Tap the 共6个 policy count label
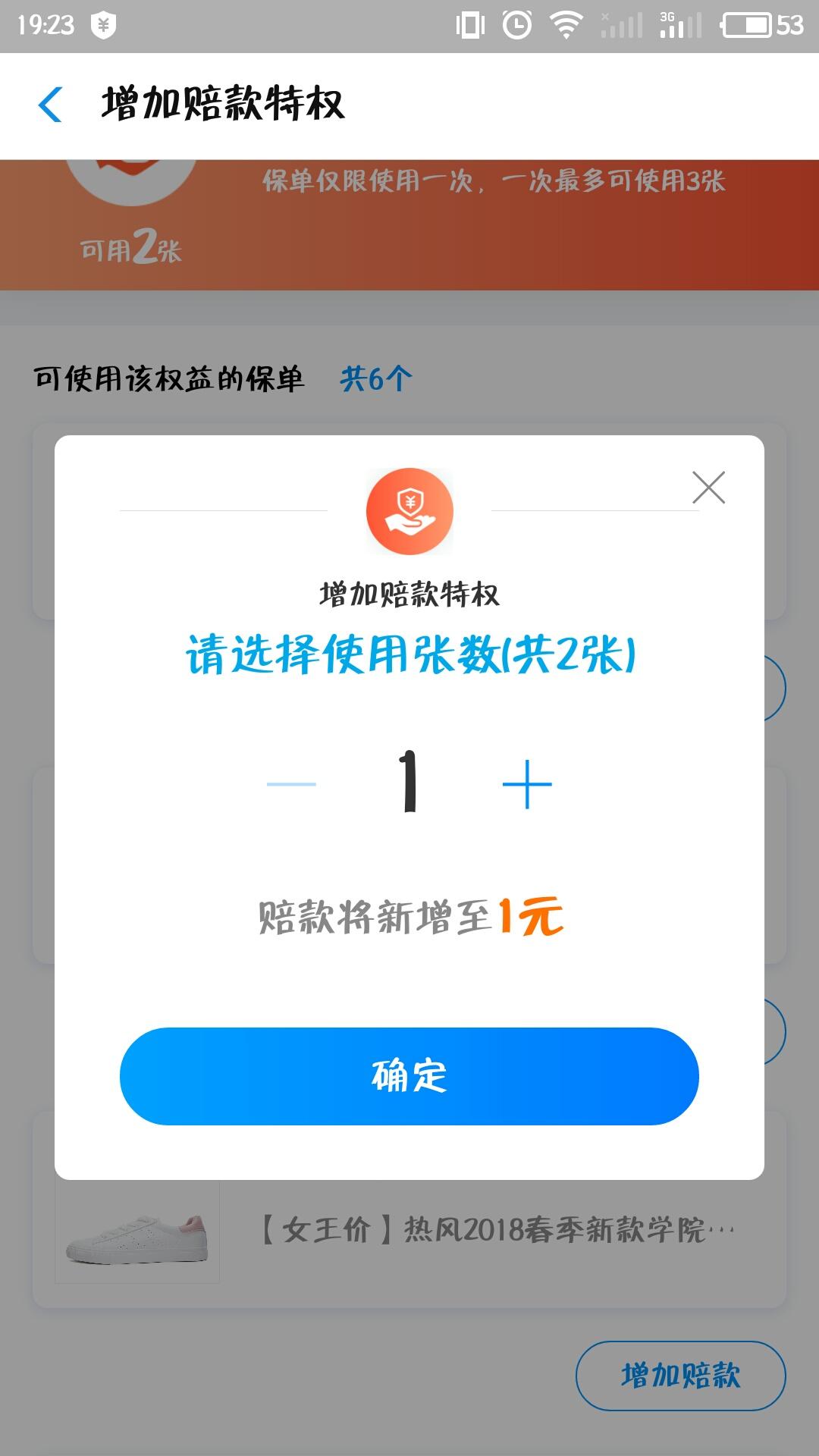This screenshot has height=1456, width=819. pyautogui.click(x=377, y=377)
